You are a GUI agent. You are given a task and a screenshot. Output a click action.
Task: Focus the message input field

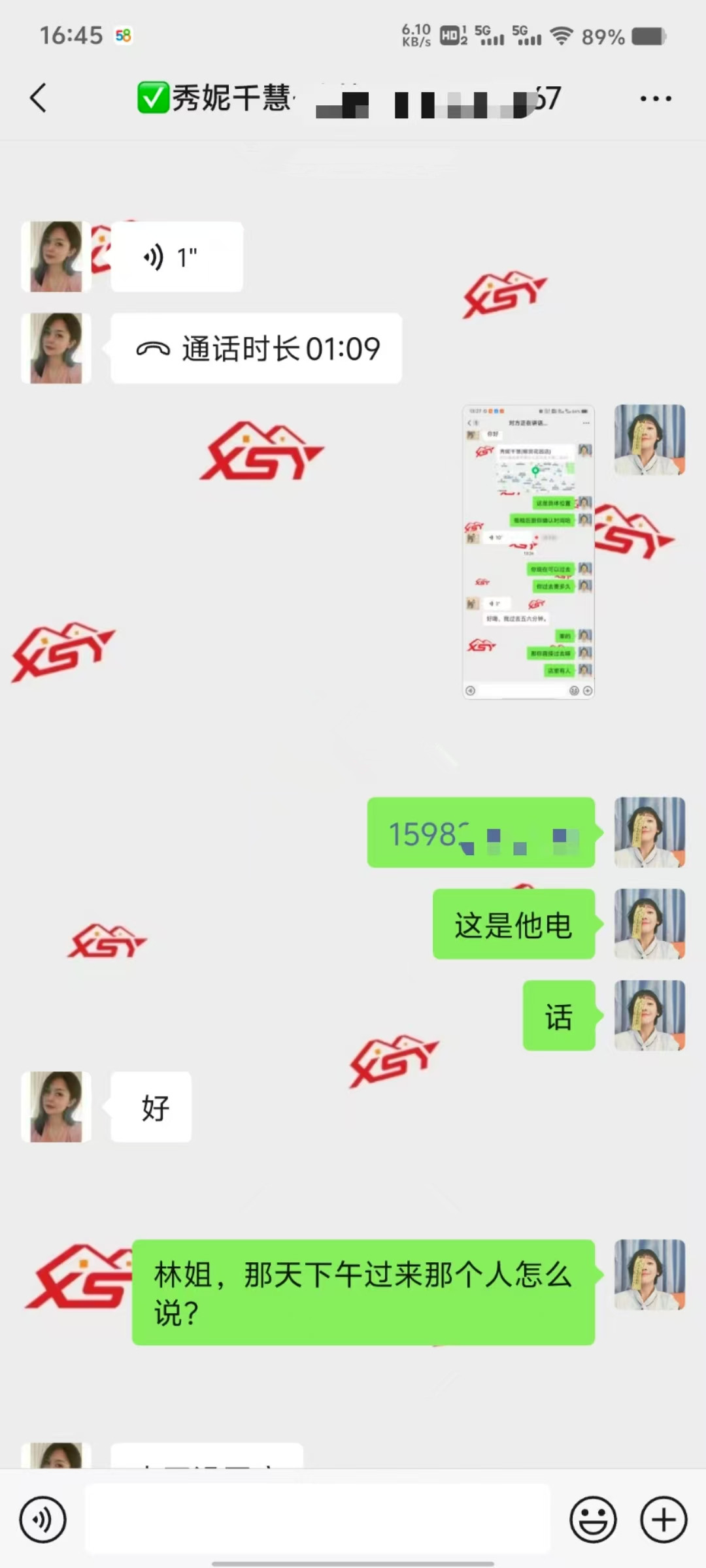pyautogui.click(x=317, y=1520)
